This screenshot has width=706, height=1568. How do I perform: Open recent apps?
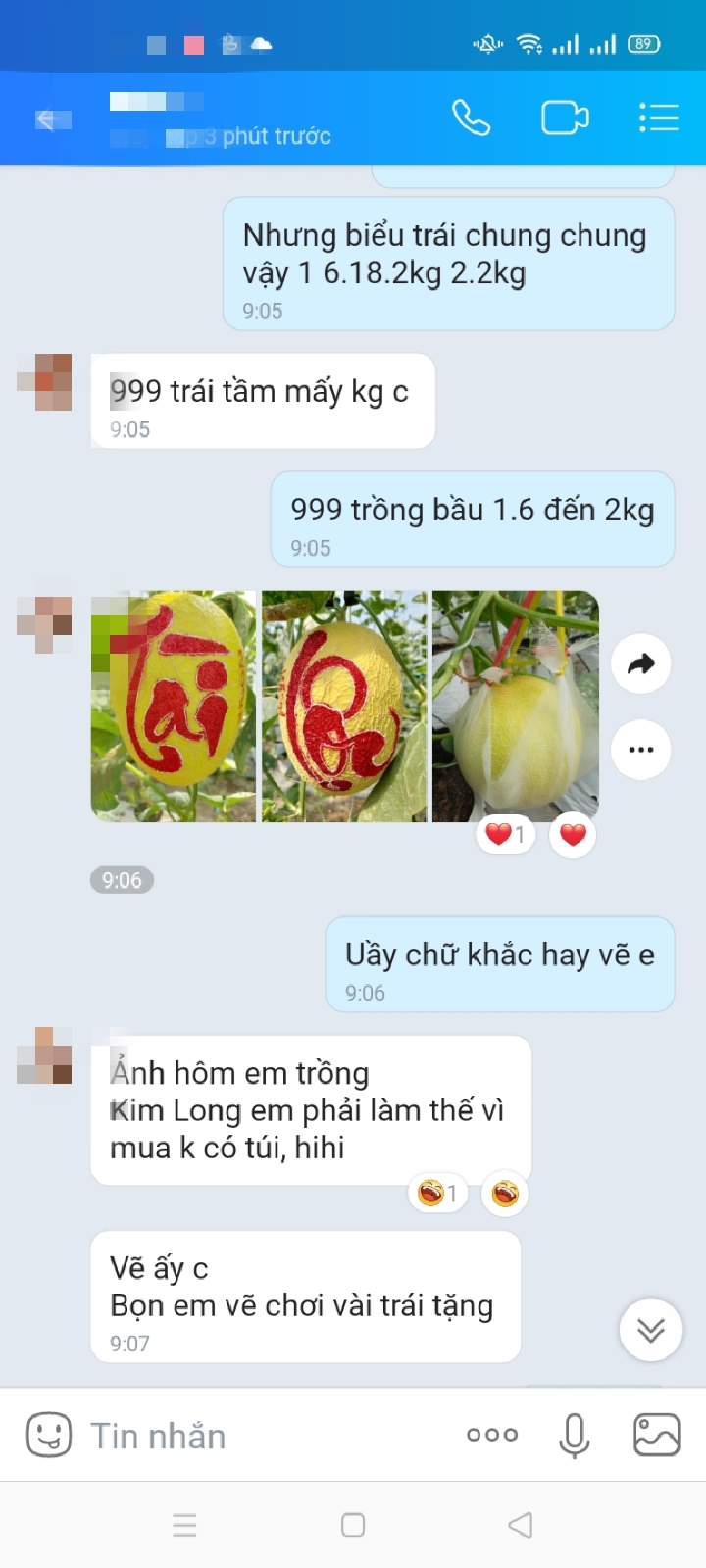(x=184, y=1525)
